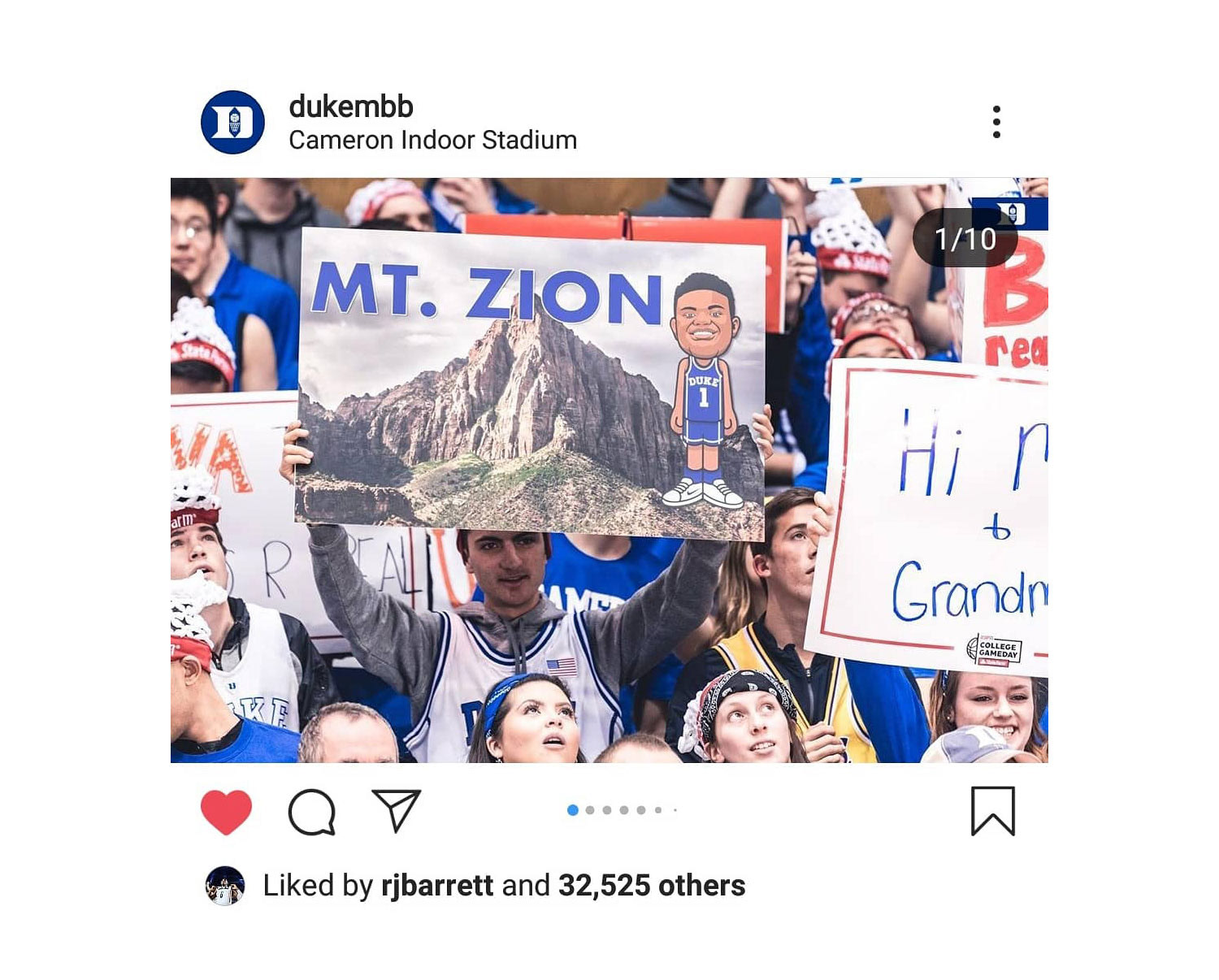Open the post overflow menu
1219x980 pixels.
(996, 122)
